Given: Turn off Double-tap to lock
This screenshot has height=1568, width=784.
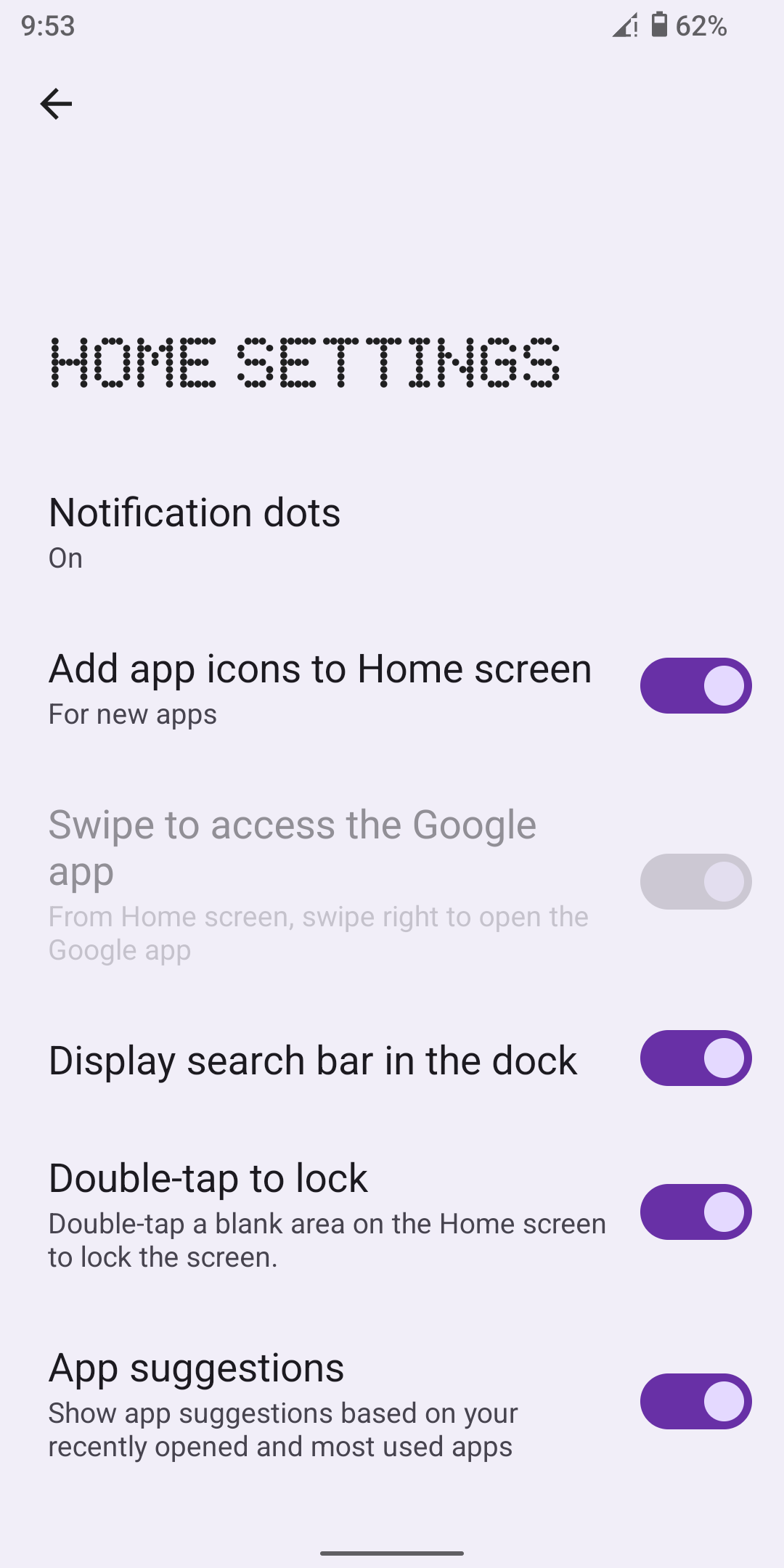Looking at the screenshot, I should pyautogui.click(x=695, y=1212).
